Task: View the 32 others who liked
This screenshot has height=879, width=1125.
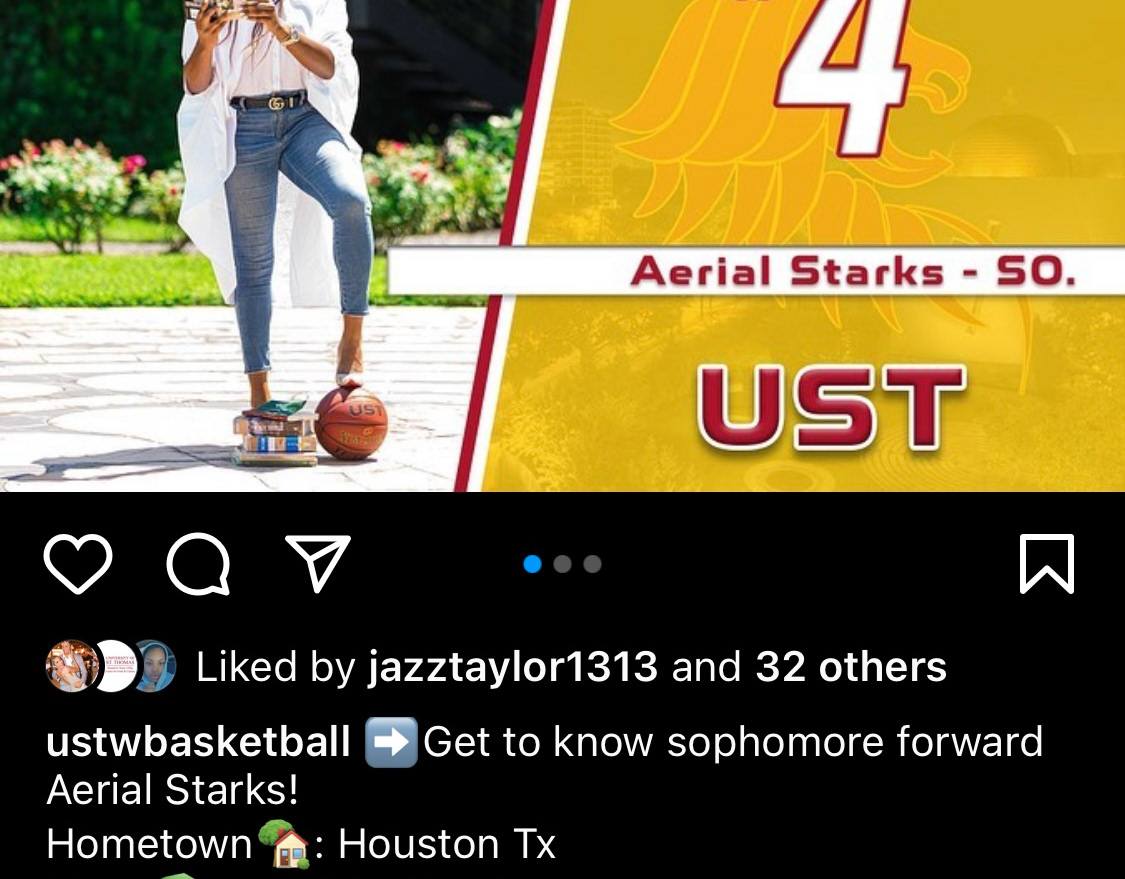Action: (850, 667)
